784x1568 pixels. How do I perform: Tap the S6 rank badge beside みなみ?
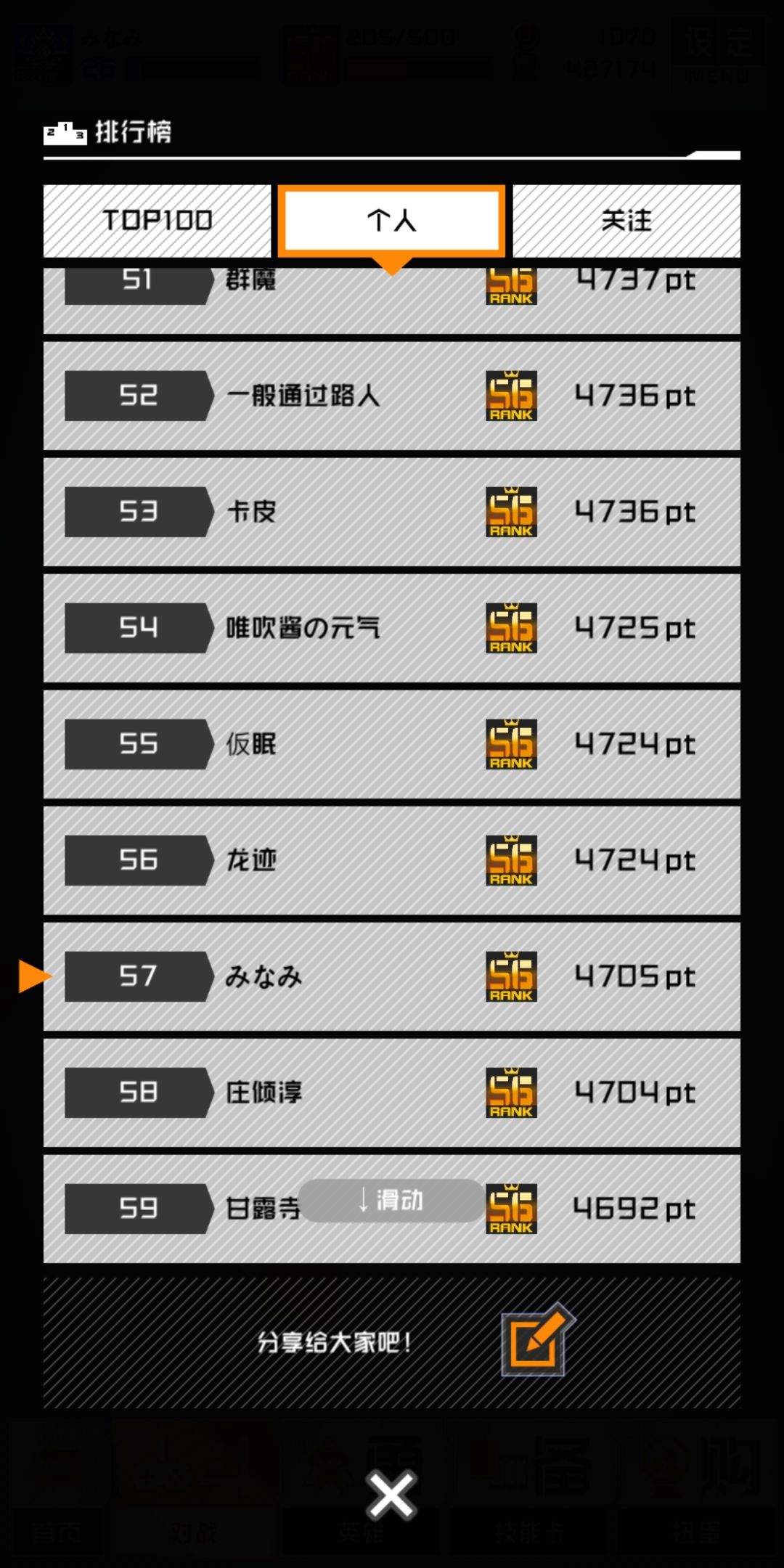pos(510,976)
